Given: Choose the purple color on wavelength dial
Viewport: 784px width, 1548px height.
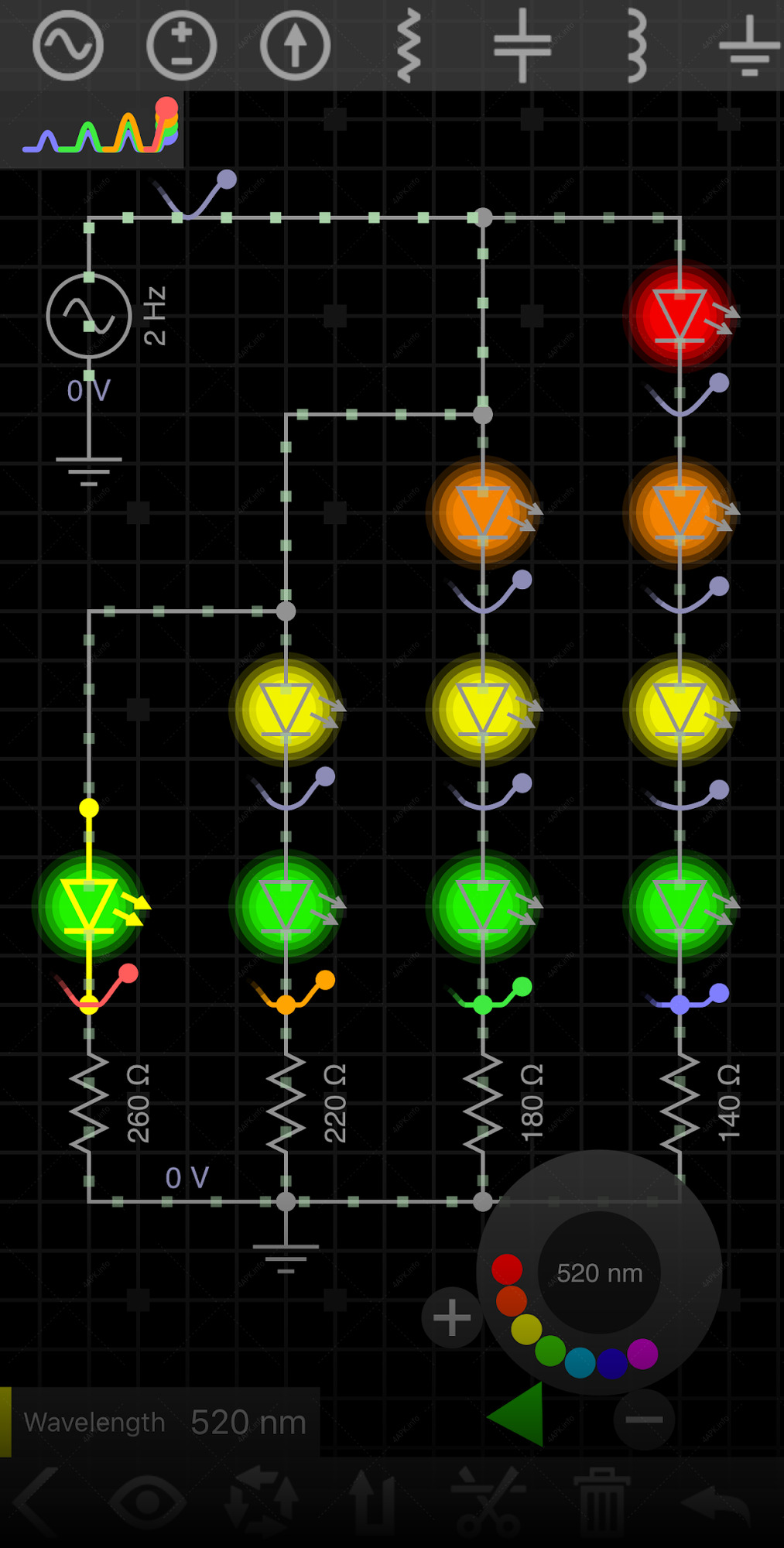Looking at the screenshot, I should (642, 1354).
